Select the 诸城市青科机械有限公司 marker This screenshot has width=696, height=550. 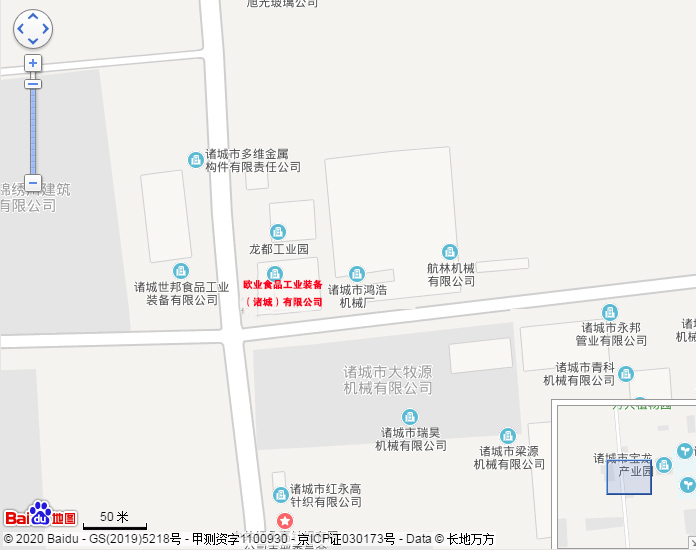coord(626,374)
